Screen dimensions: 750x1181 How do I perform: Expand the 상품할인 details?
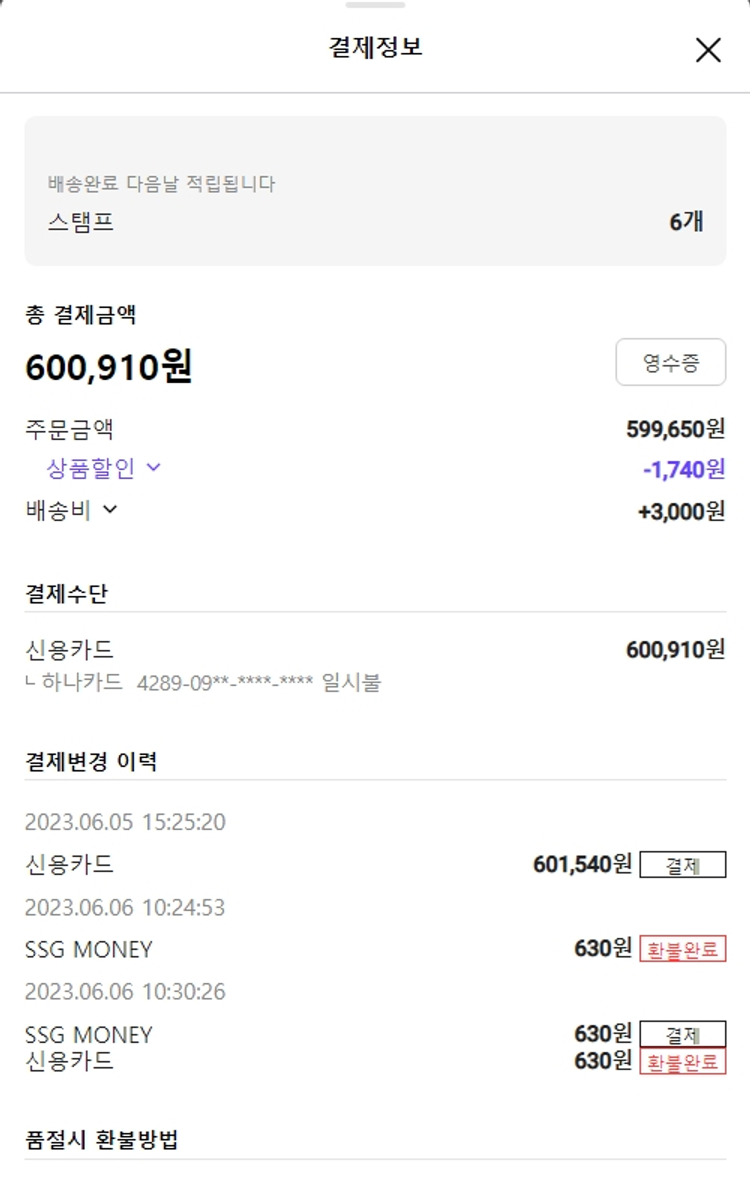click(104, 467)
